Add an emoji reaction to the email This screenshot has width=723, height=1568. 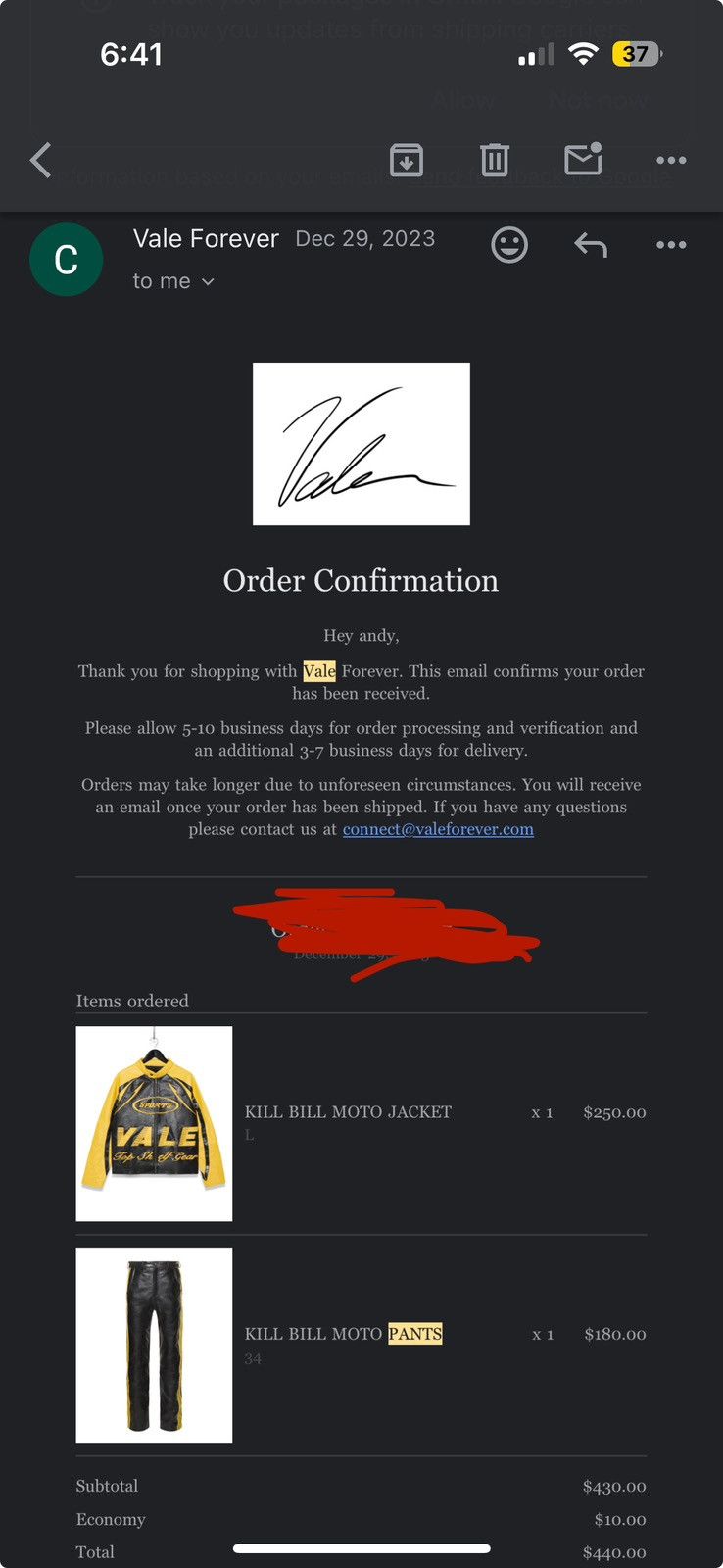pos(509,244)
